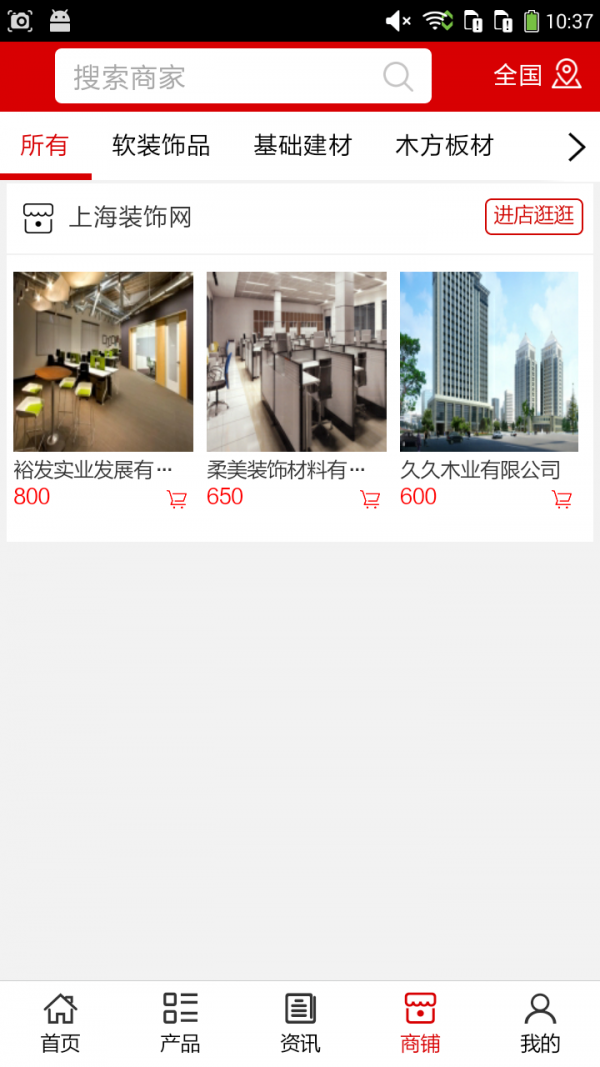Open the 全国 location selector
Image resolution: width=600 pixels, height=1067 pixels.
point(537,75)
